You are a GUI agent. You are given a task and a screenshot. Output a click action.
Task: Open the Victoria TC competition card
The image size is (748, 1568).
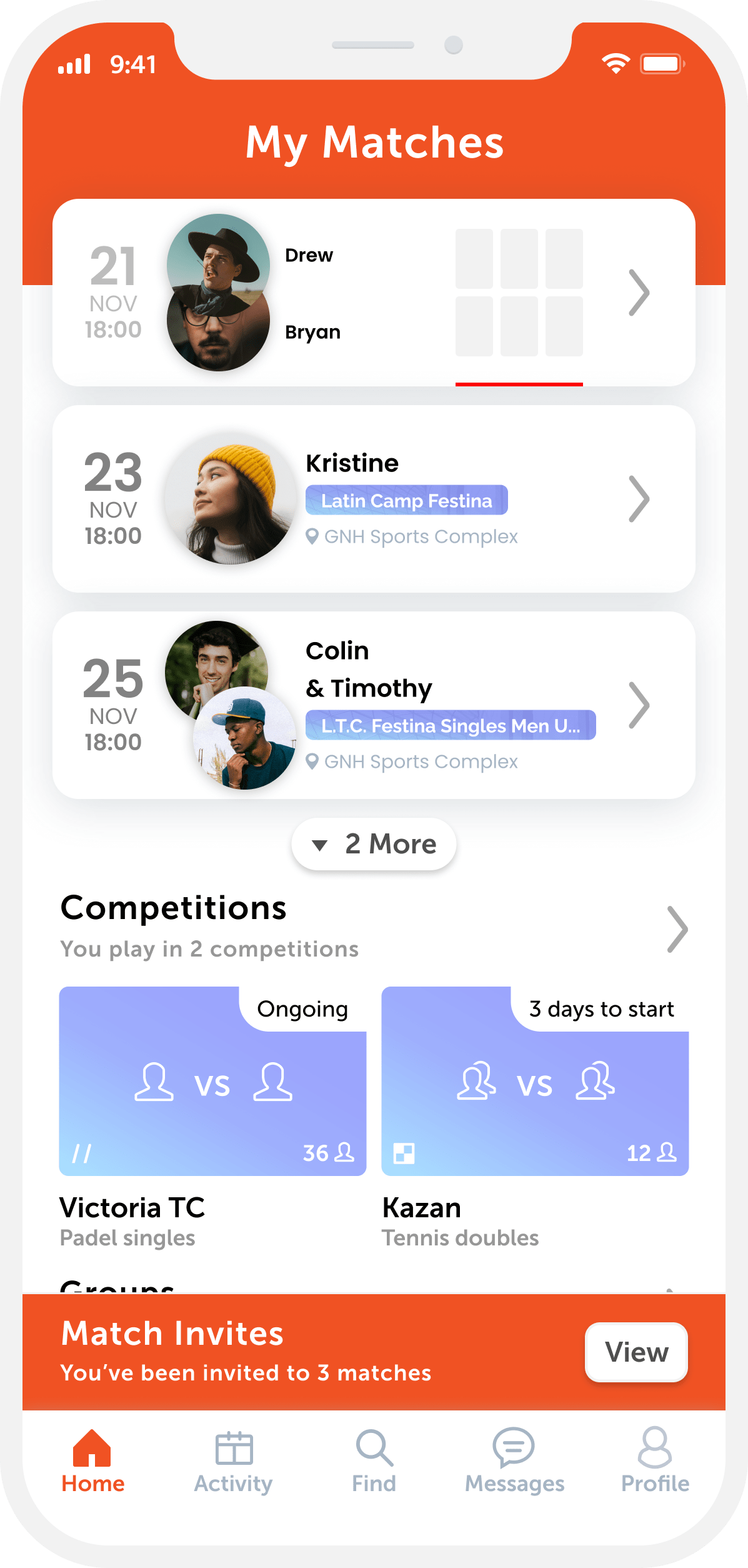[212, 1082]
